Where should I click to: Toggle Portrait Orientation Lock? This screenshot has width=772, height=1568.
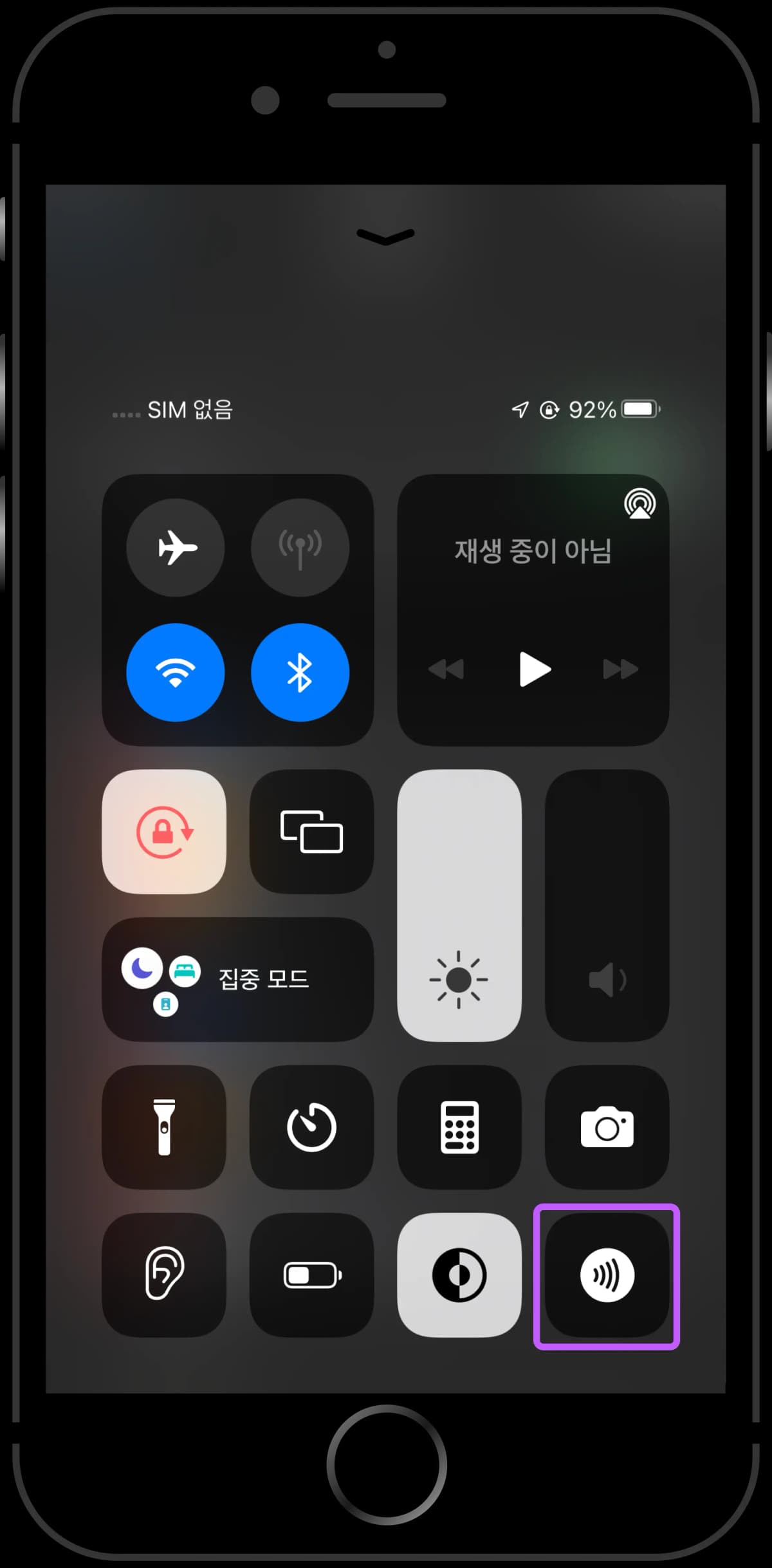[164, 832]
